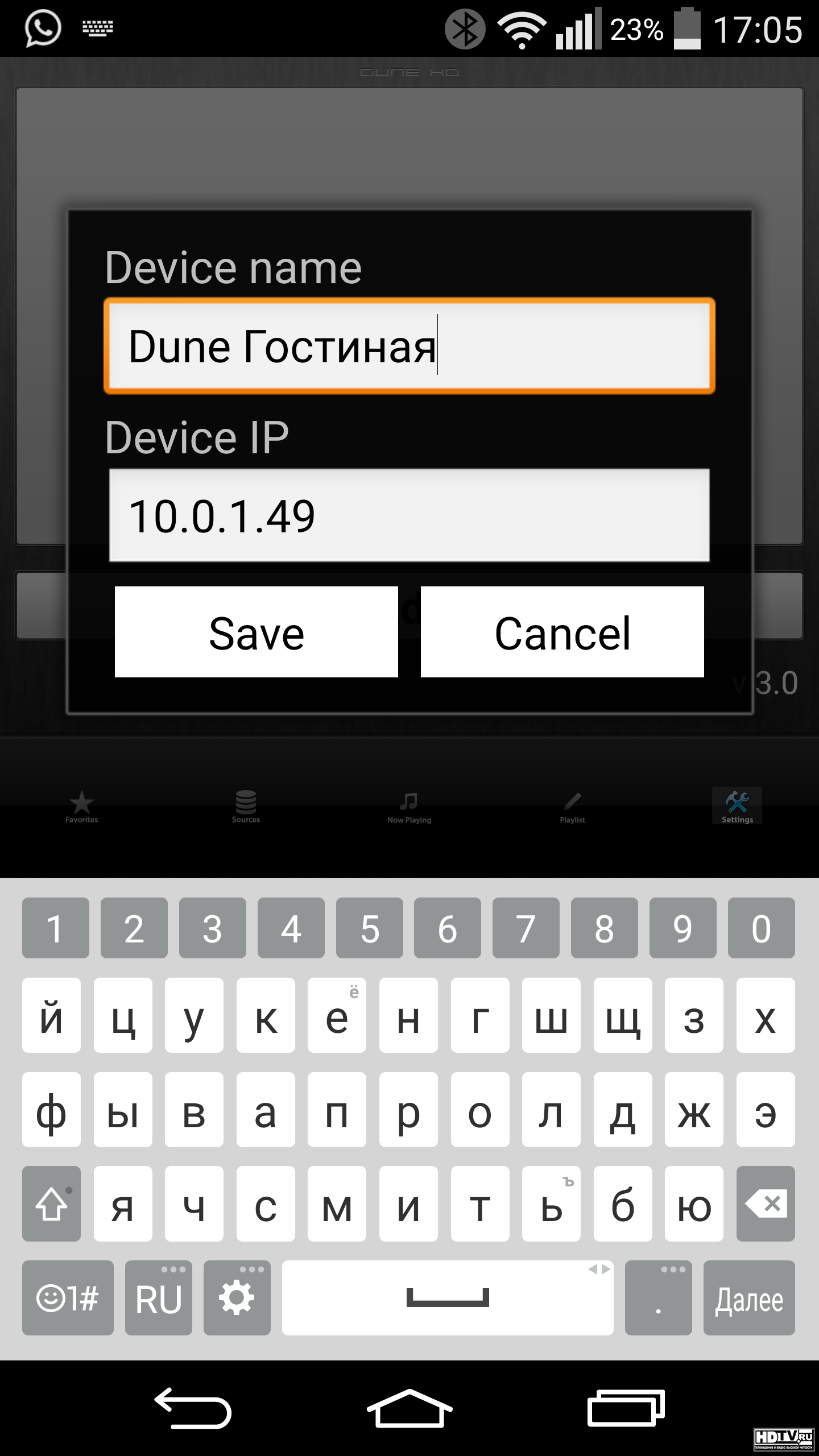Go back with system back button

tap(193, 1408)
